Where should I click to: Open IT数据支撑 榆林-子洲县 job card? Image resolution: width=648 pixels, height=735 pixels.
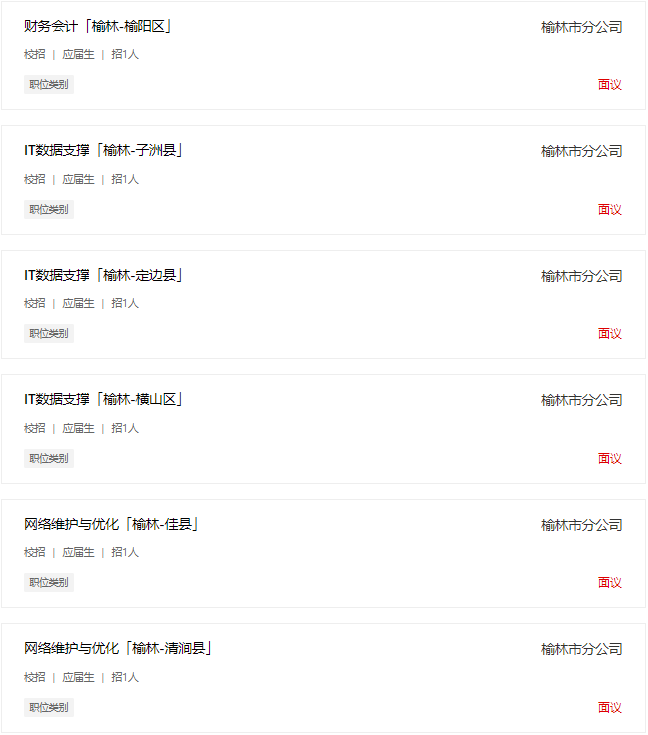click(x=103, y=151)
